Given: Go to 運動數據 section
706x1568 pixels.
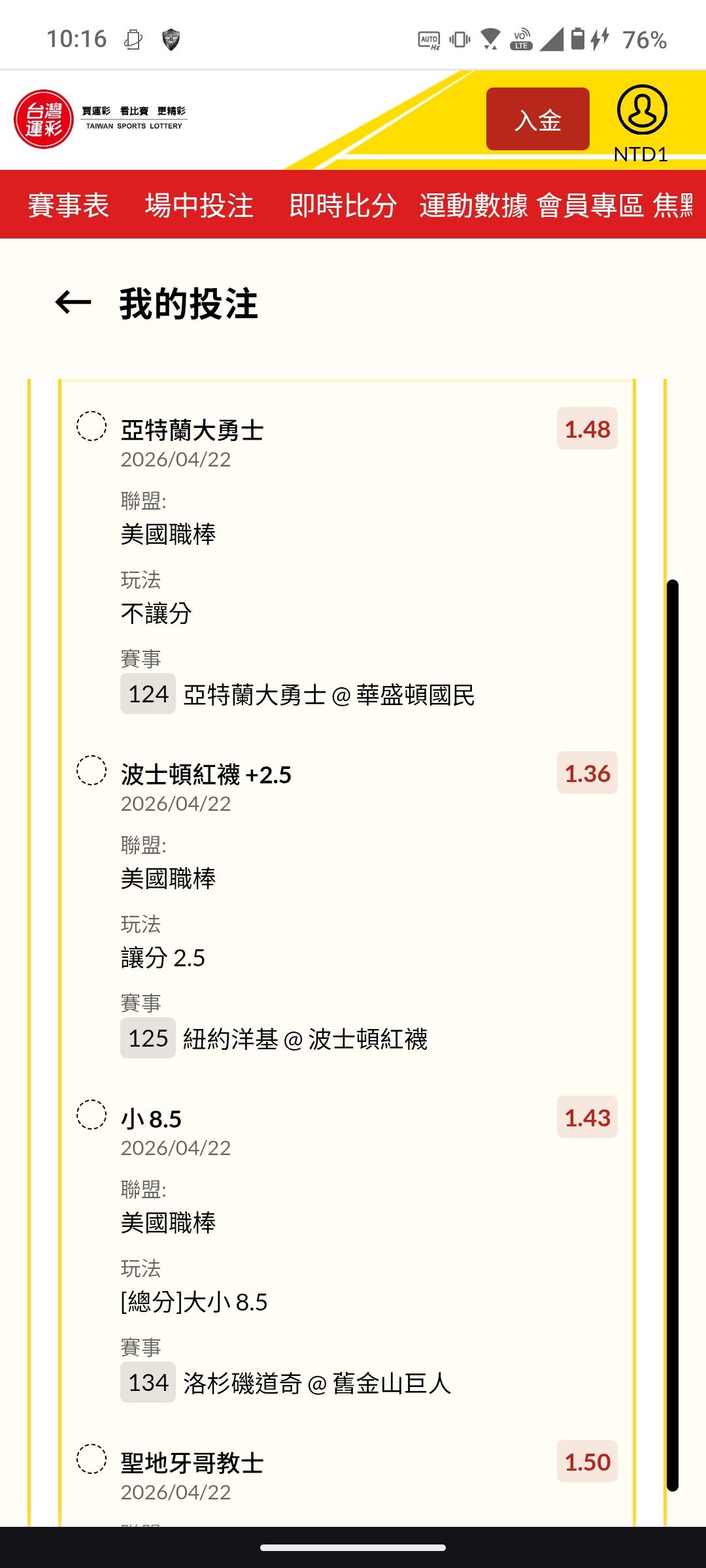Looking at the screenshot, I should point(473,205).
